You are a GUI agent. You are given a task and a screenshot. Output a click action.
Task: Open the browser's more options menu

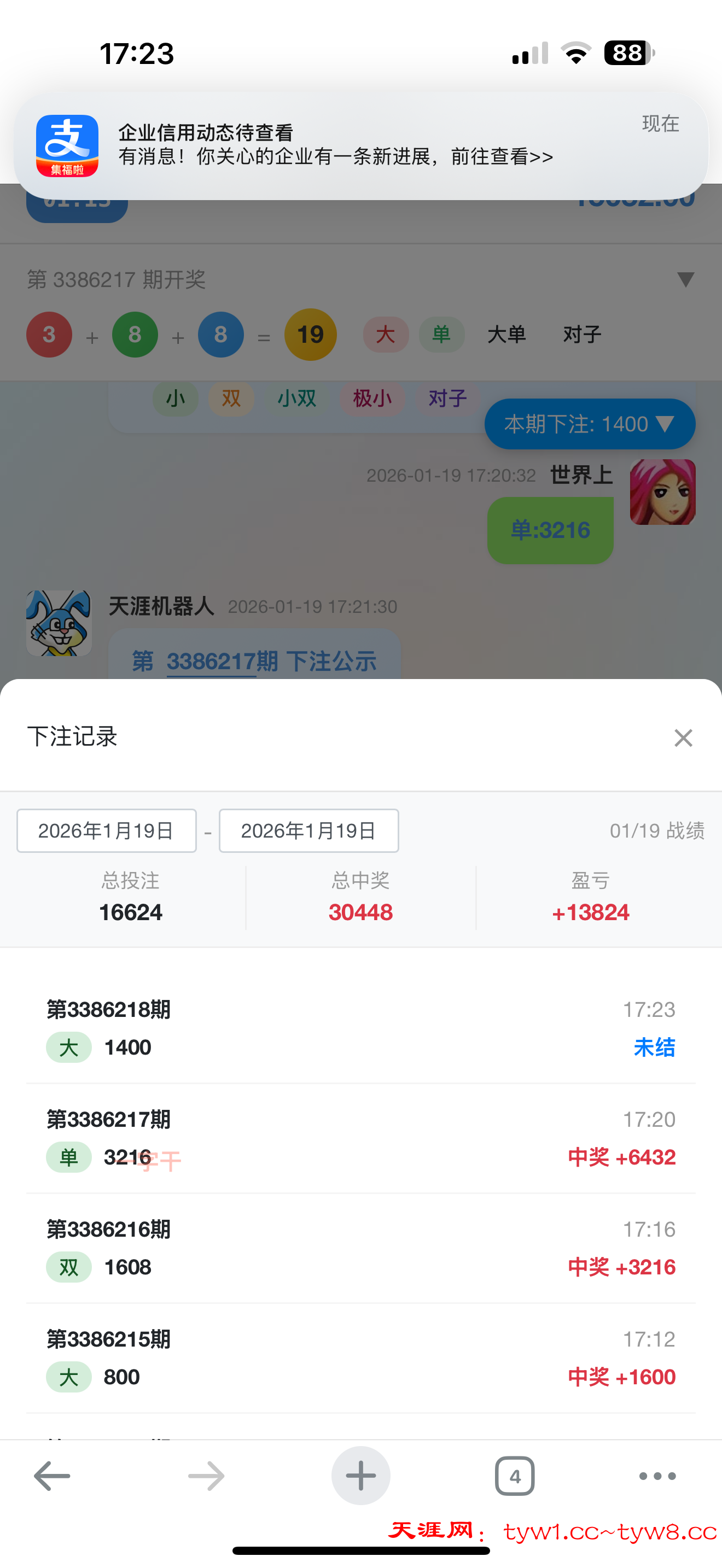tap(657, 1476)
